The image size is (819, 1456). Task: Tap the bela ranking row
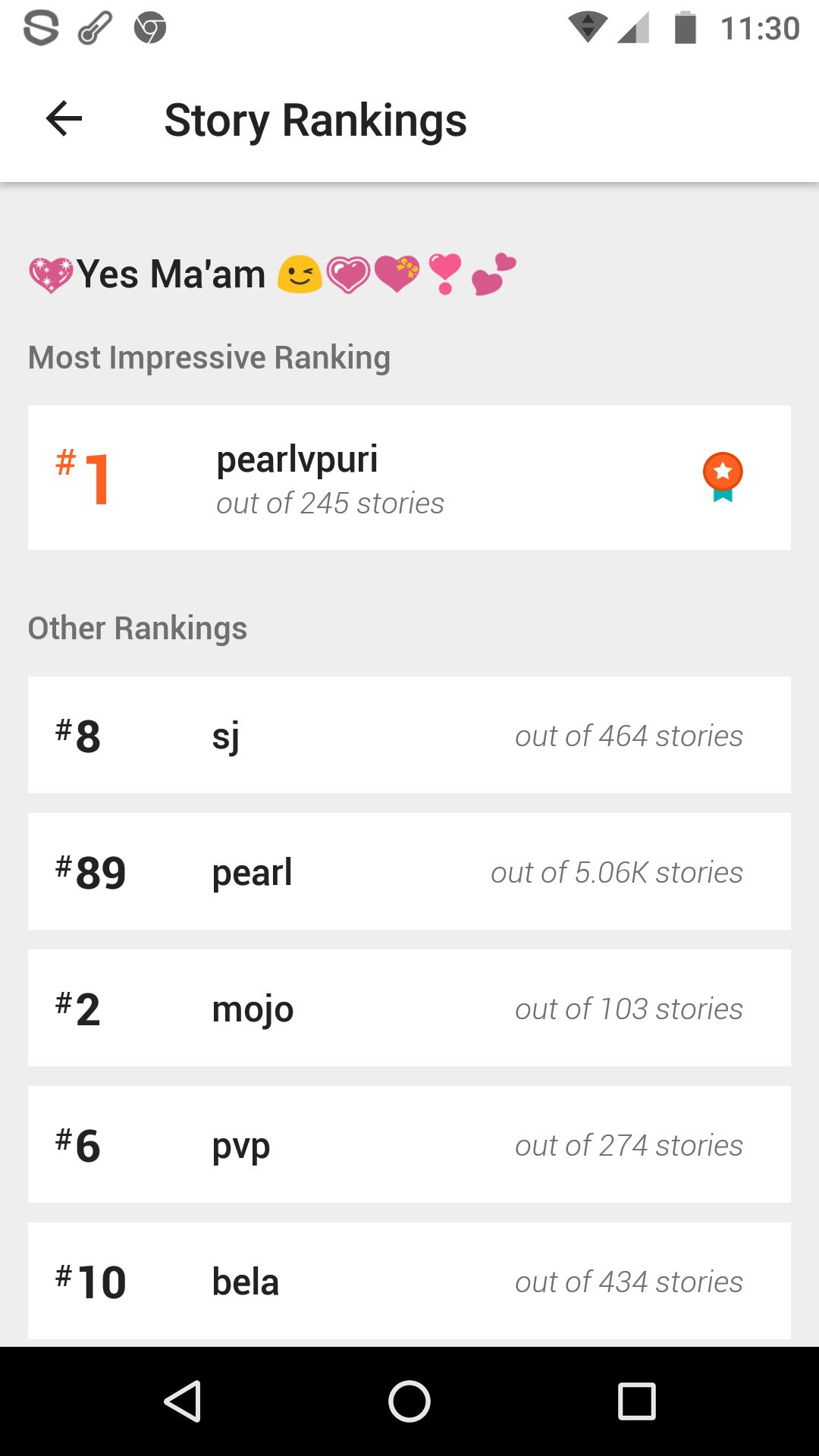point(409,1281)
